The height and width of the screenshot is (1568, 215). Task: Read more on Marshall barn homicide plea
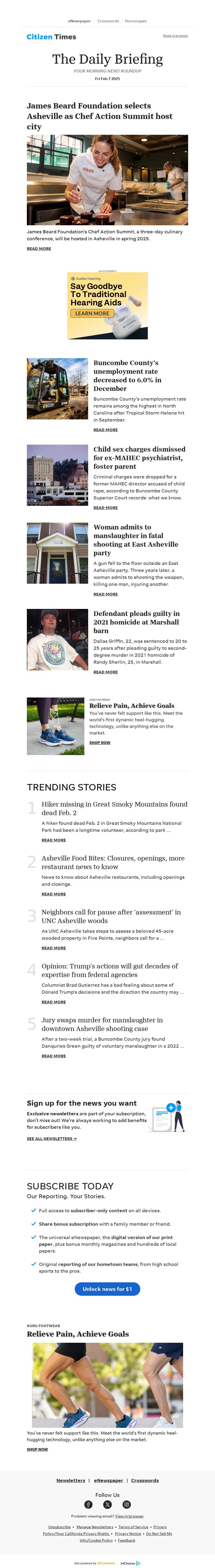pos(105,672)
